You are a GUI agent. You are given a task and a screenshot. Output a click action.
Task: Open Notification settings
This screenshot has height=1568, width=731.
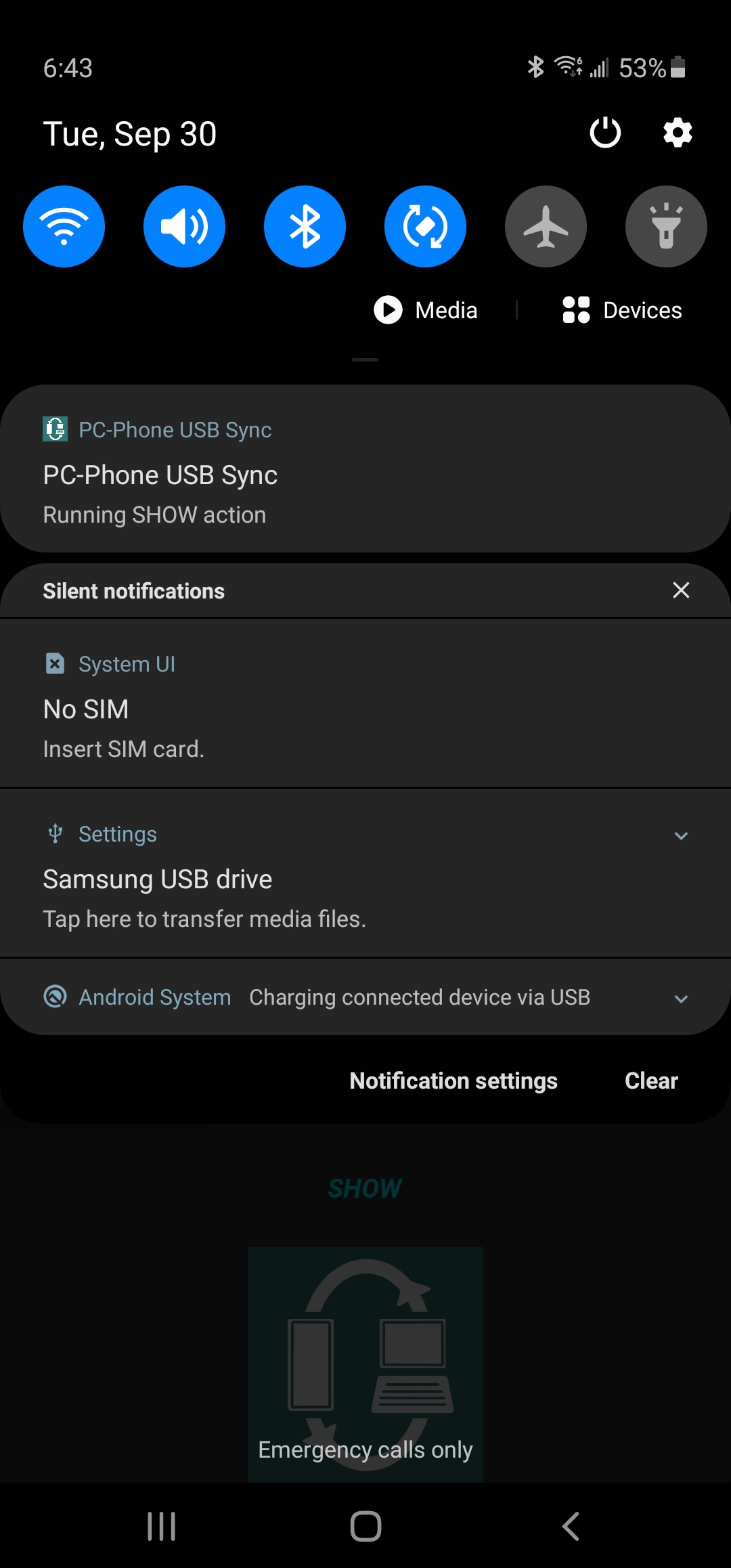[453, 1081]
